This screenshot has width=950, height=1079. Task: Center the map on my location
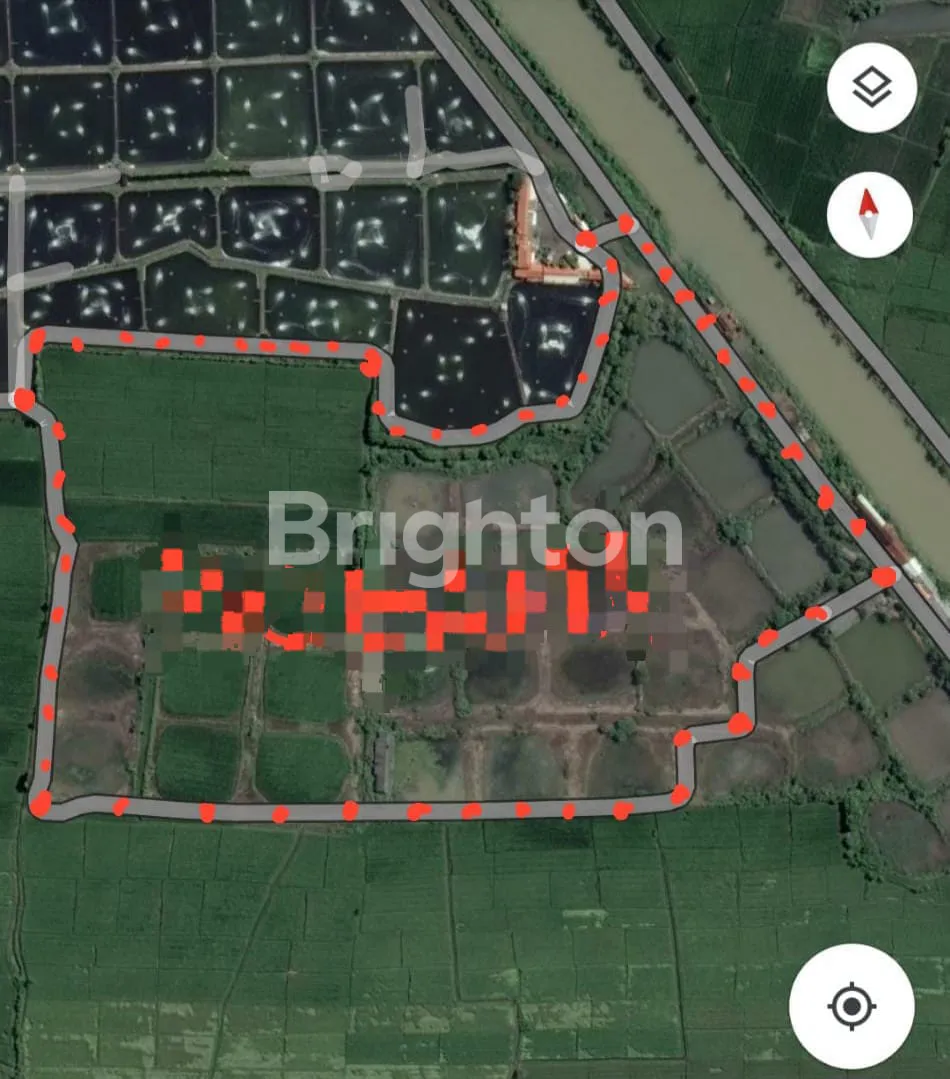[851, 1005]
